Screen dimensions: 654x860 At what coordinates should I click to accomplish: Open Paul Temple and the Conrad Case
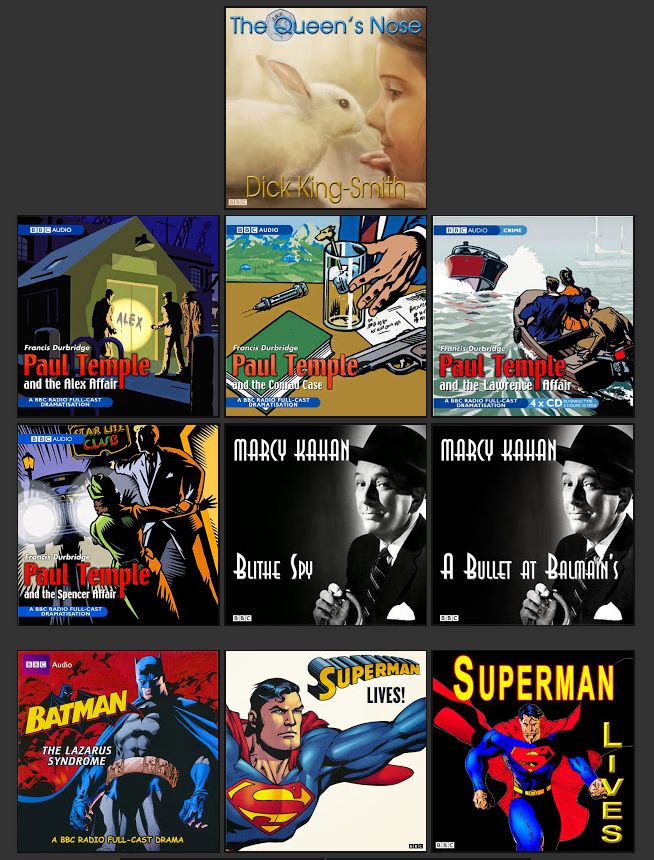(326, 316)
